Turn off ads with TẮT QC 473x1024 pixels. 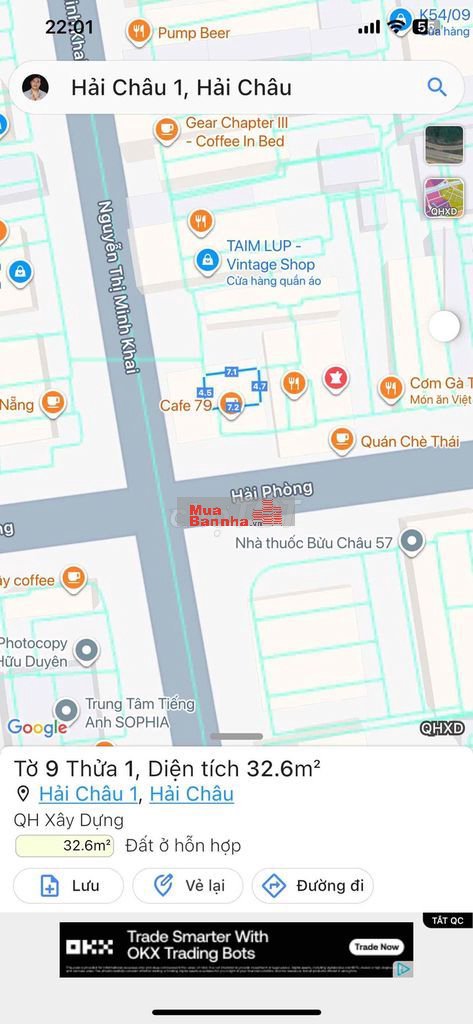point(448,921)
